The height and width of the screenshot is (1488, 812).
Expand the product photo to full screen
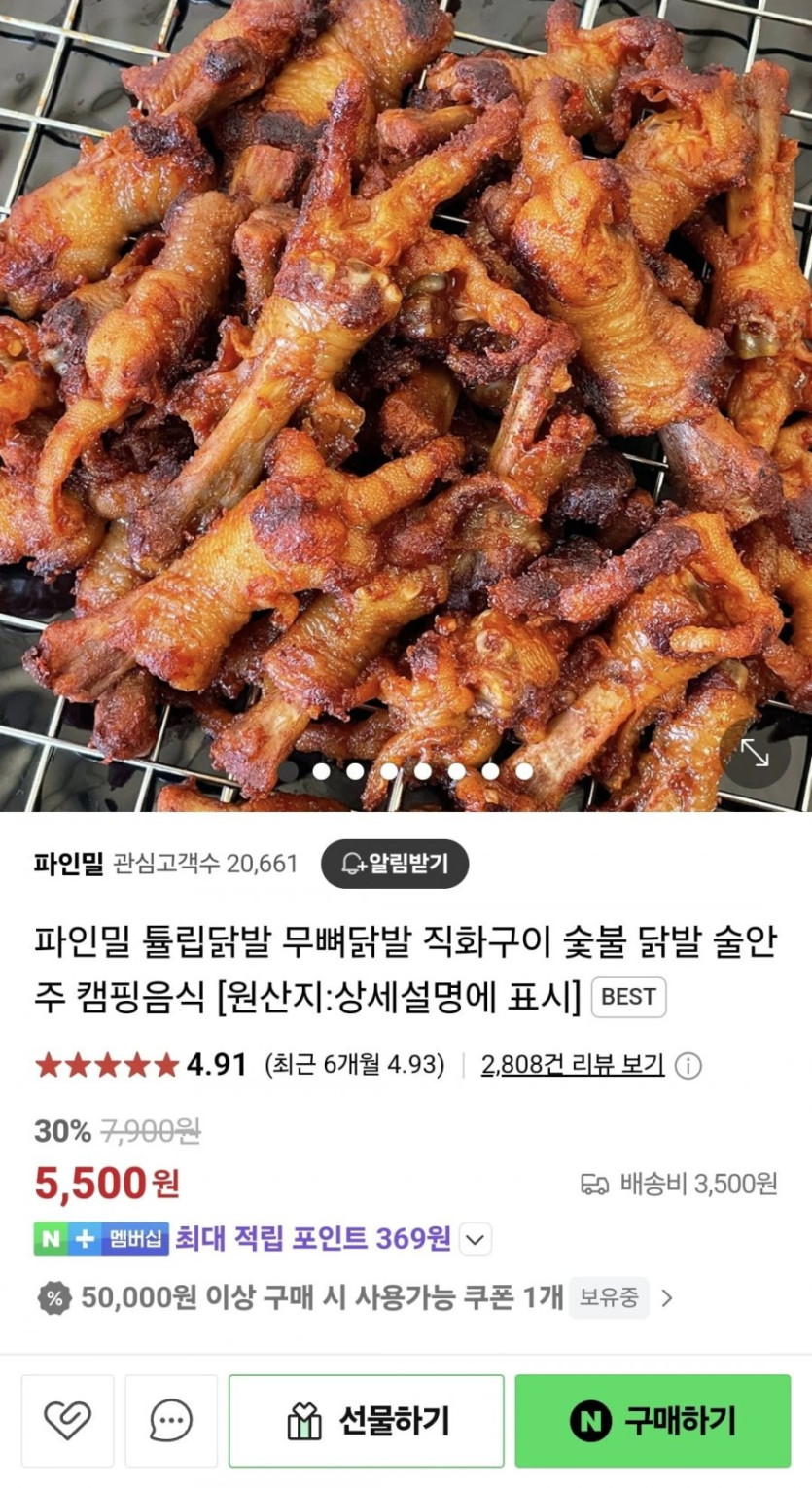pyautogui.click(x=756, y=752)
